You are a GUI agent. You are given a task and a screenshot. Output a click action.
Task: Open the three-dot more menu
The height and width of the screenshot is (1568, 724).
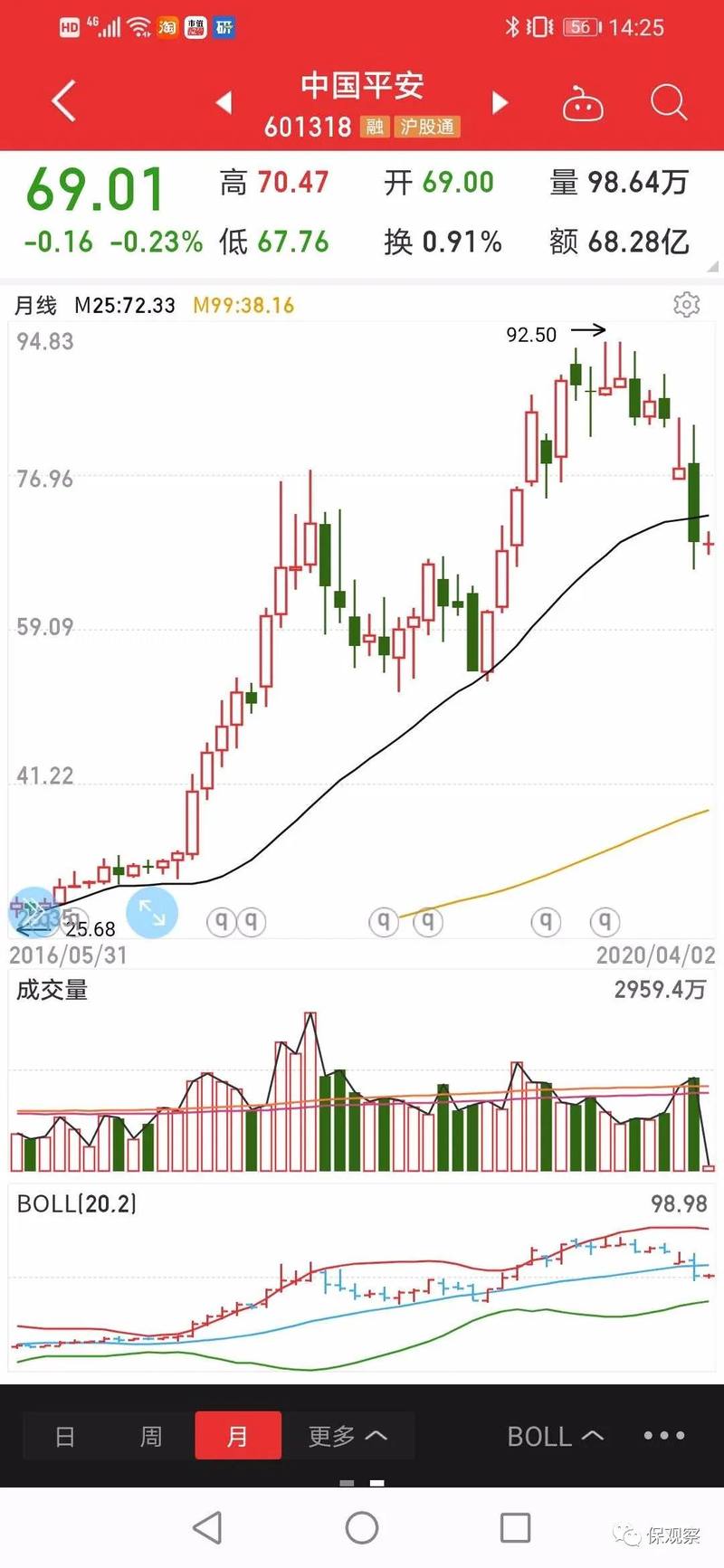pos(664,1435)
